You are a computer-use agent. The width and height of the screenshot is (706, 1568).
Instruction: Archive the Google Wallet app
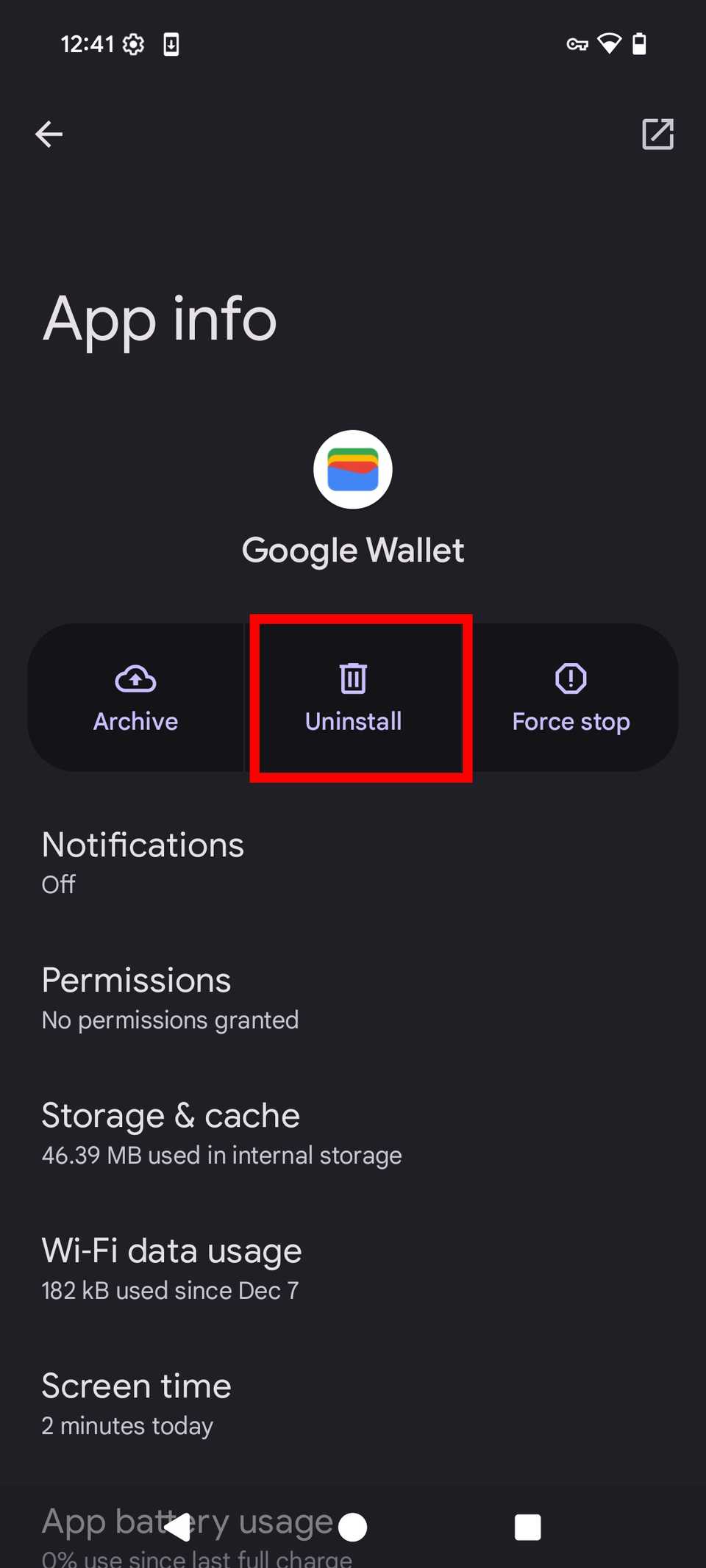pyautogui.click(x=135, y=697)
